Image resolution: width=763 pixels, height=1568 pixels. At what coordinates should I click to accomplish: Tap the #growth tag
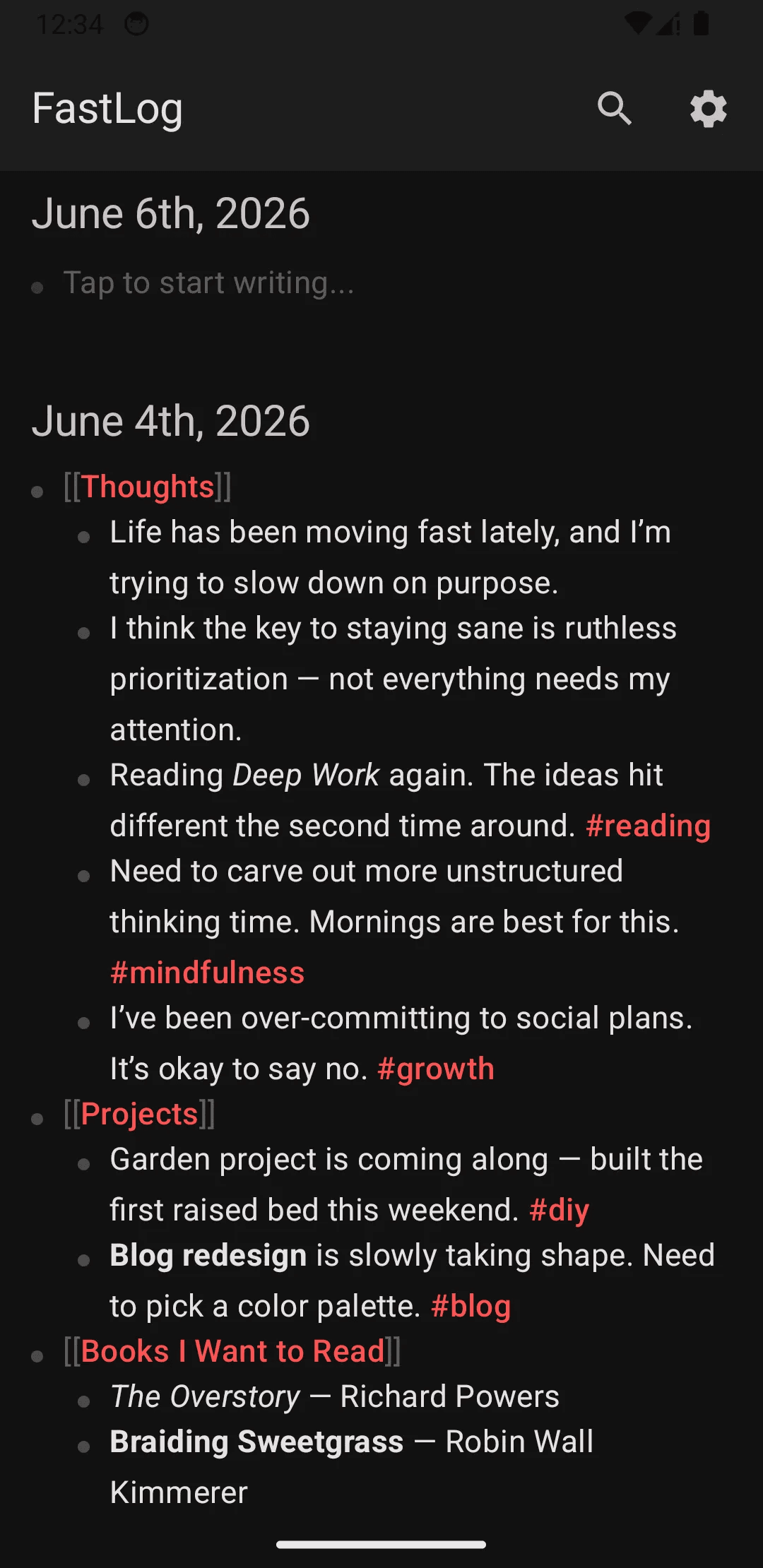click(435, 1069)
